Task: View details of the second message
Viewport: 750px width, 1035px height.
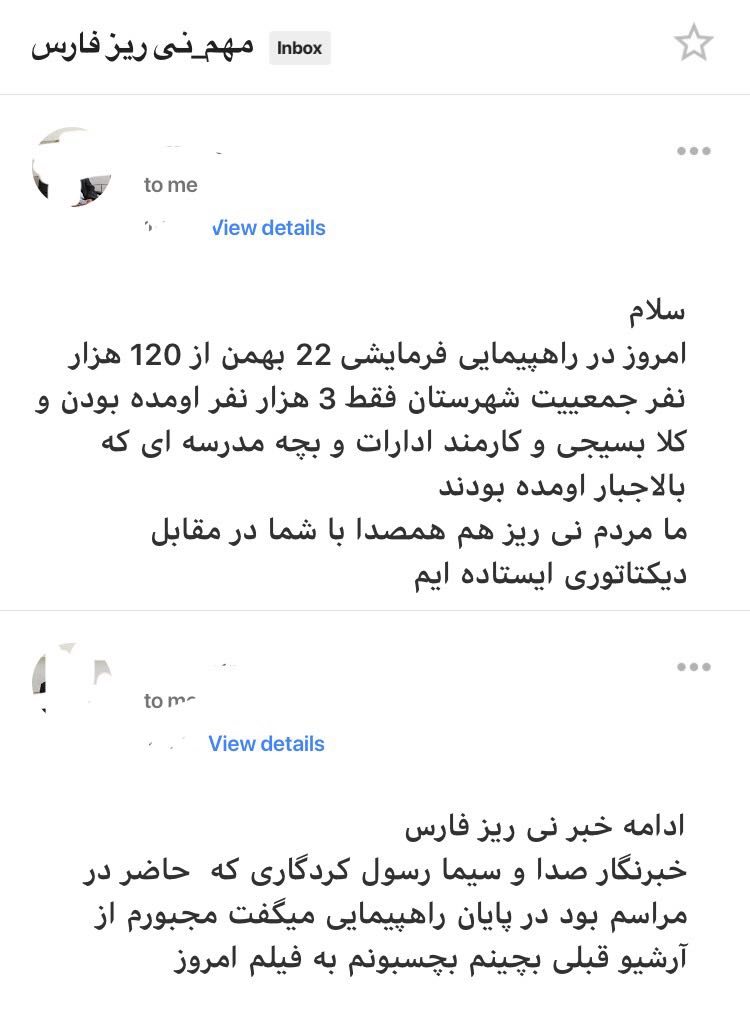Action: [266, 744]
